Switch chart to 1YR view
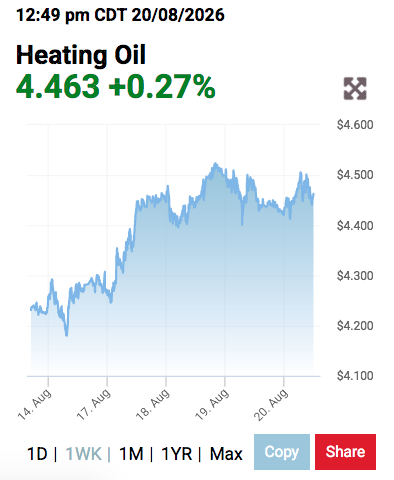 tap(177, 454)
